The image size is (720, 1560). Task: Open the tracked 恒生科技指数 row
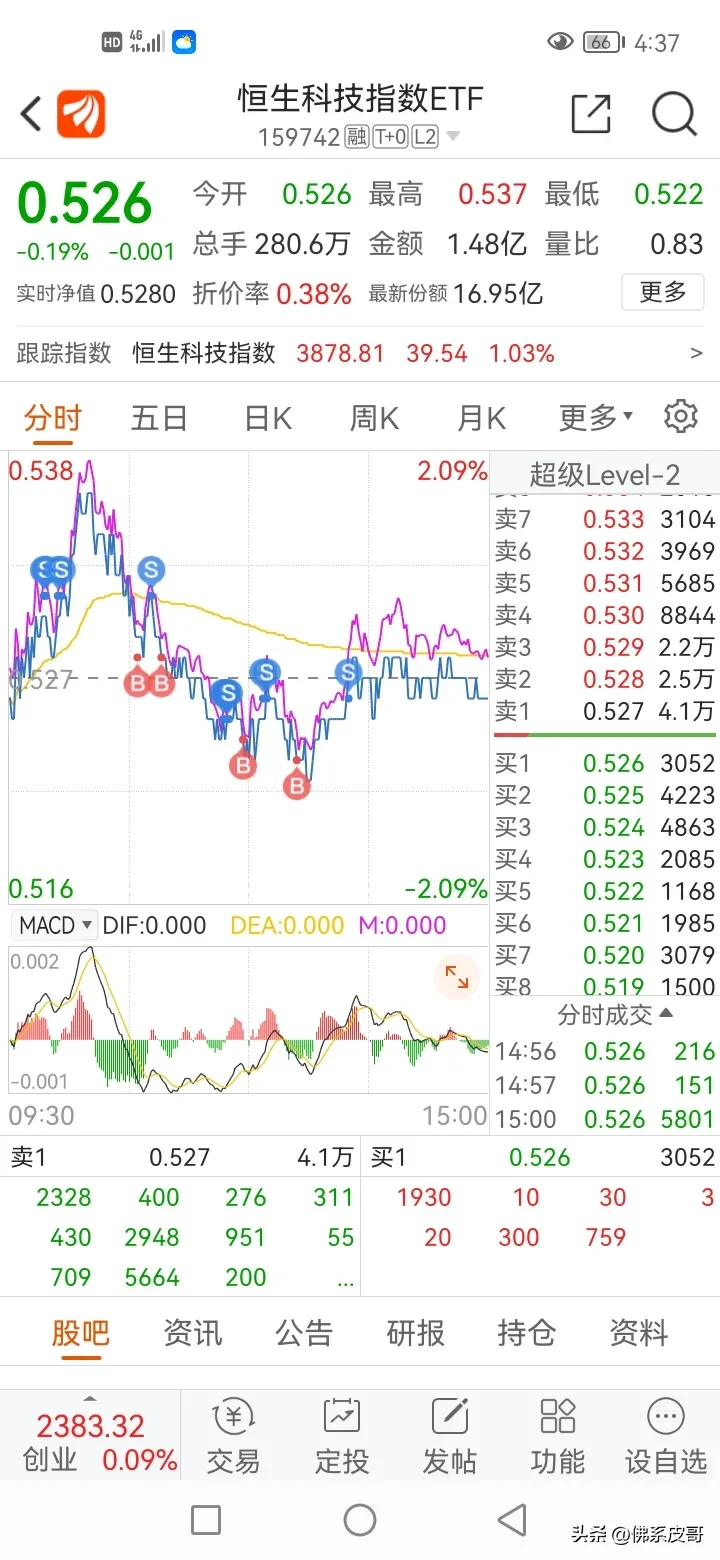[x=360, y=353]
